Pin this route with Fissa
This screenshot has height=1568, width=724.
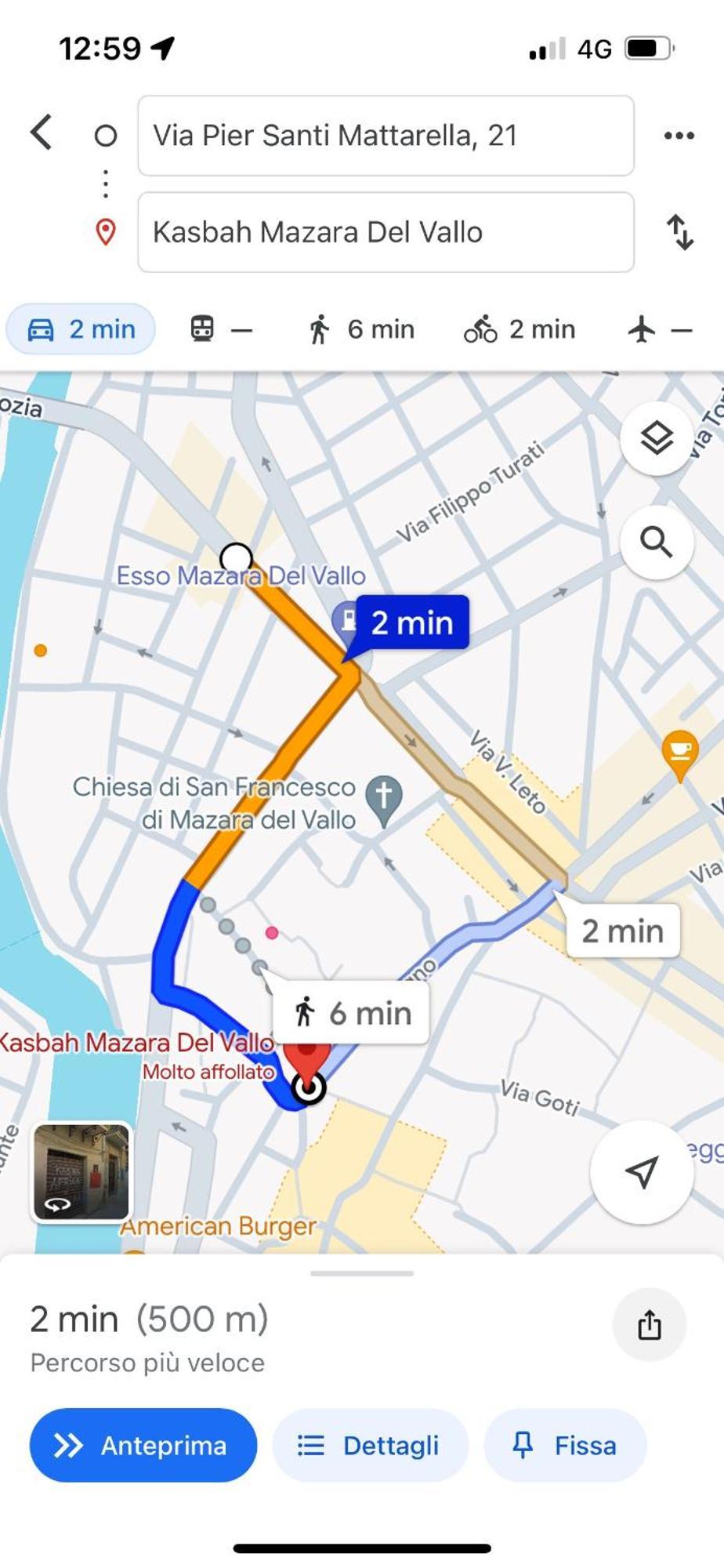[x=565, y=1445]
